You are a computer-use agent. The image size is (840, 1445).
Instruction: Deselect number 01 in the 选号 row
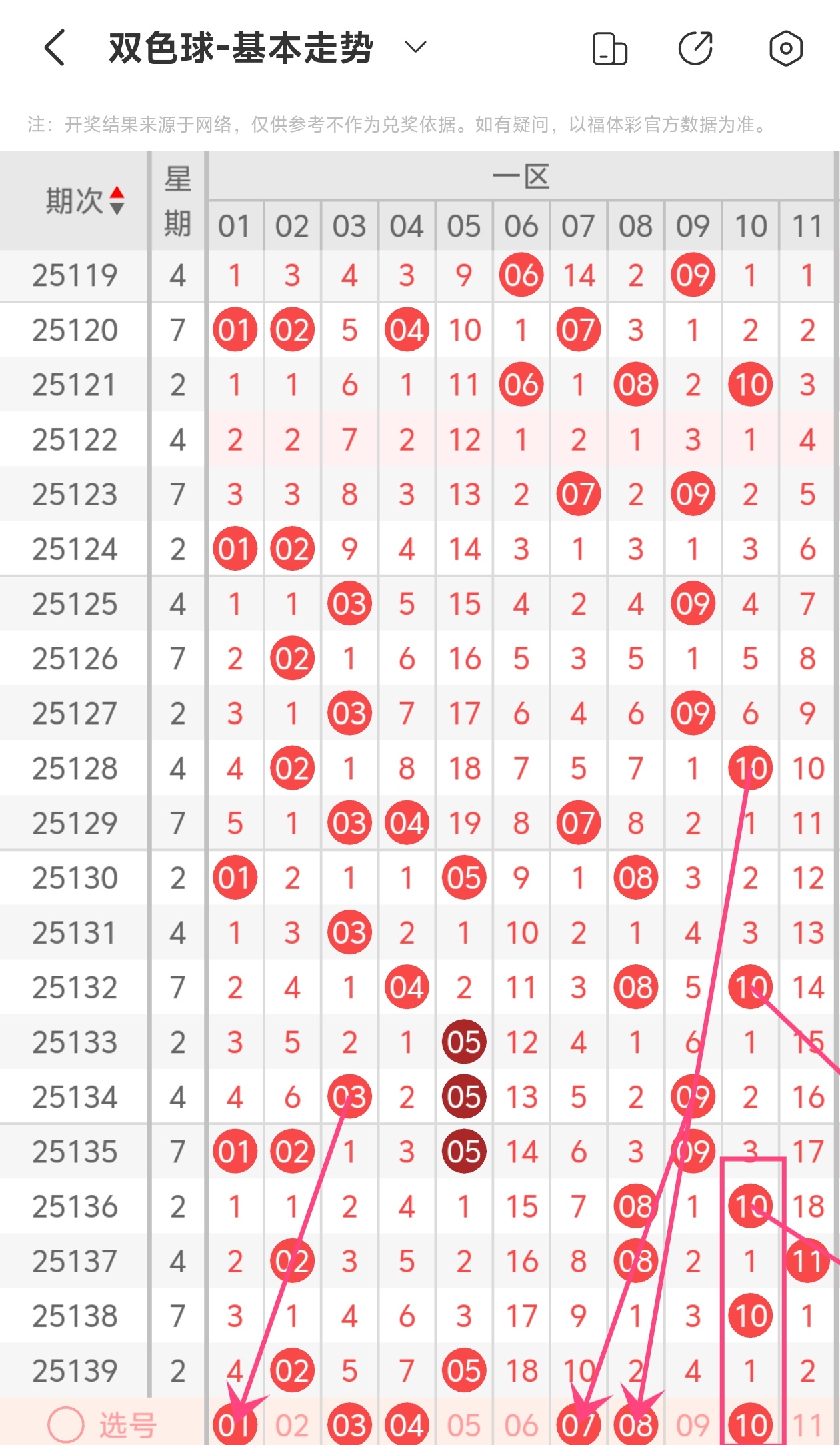235,1425
